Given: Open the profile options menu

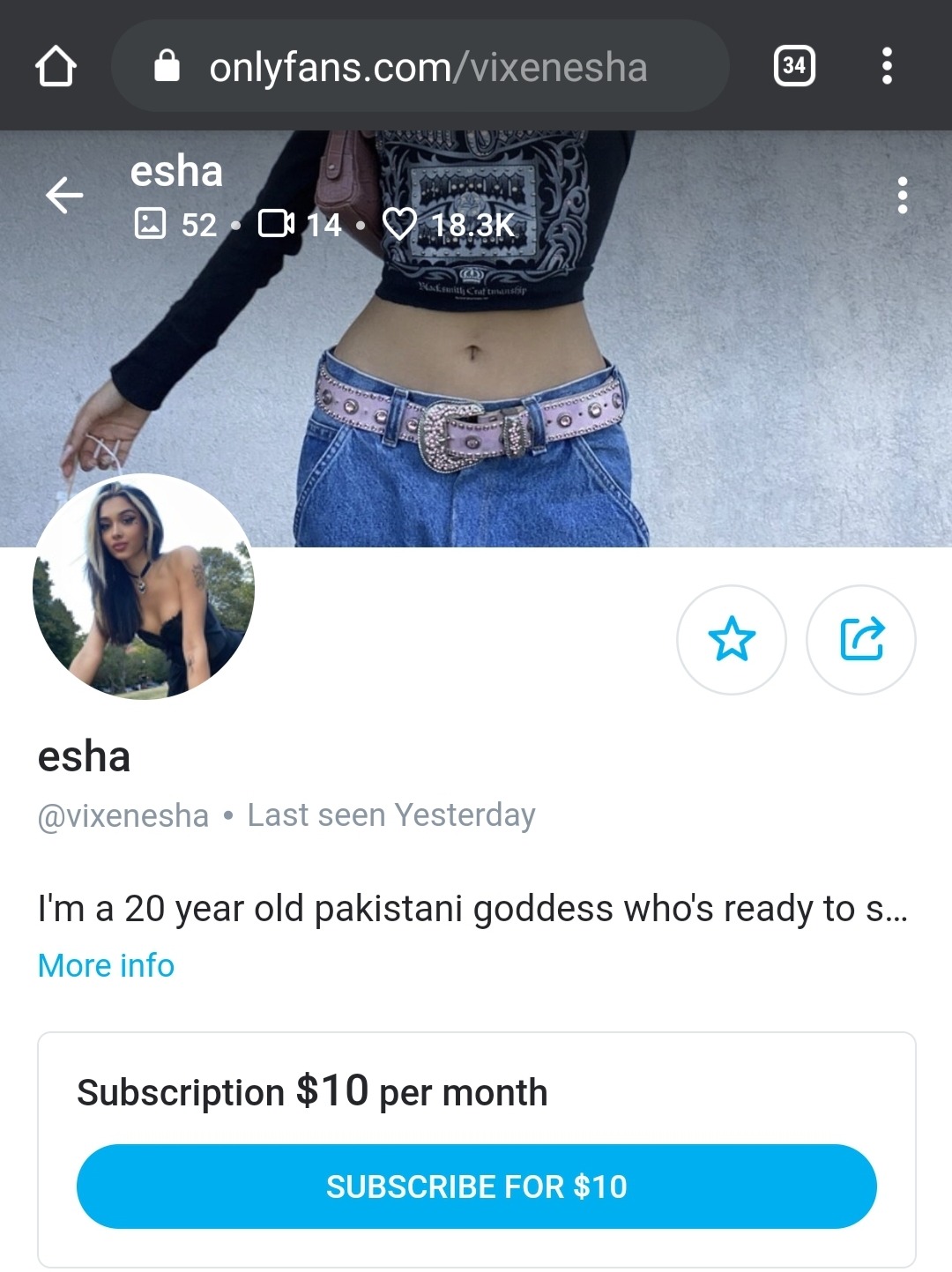Looking at the screenshot, I should 902,195.
